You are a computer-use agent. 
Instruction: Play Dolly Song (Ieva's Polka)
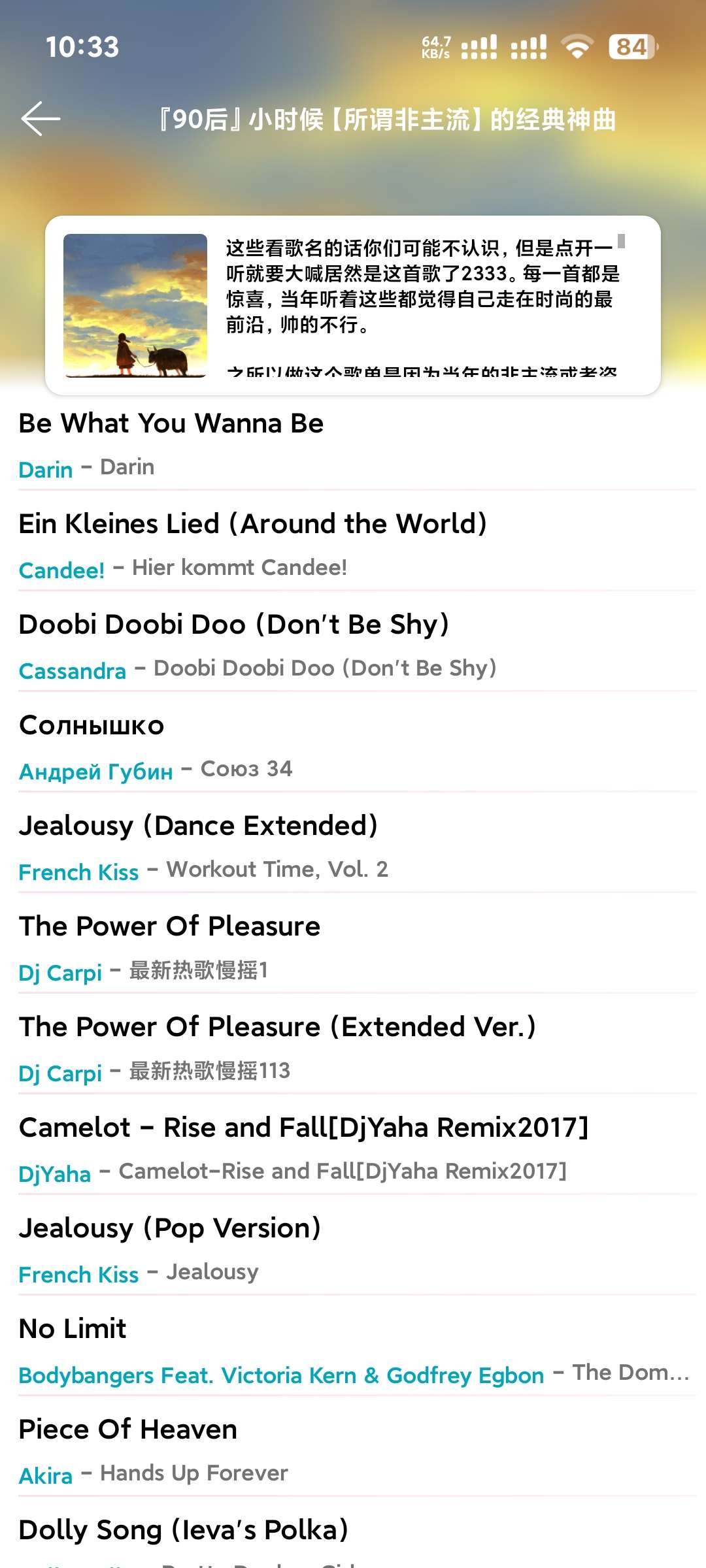[x=183, y=1530]
